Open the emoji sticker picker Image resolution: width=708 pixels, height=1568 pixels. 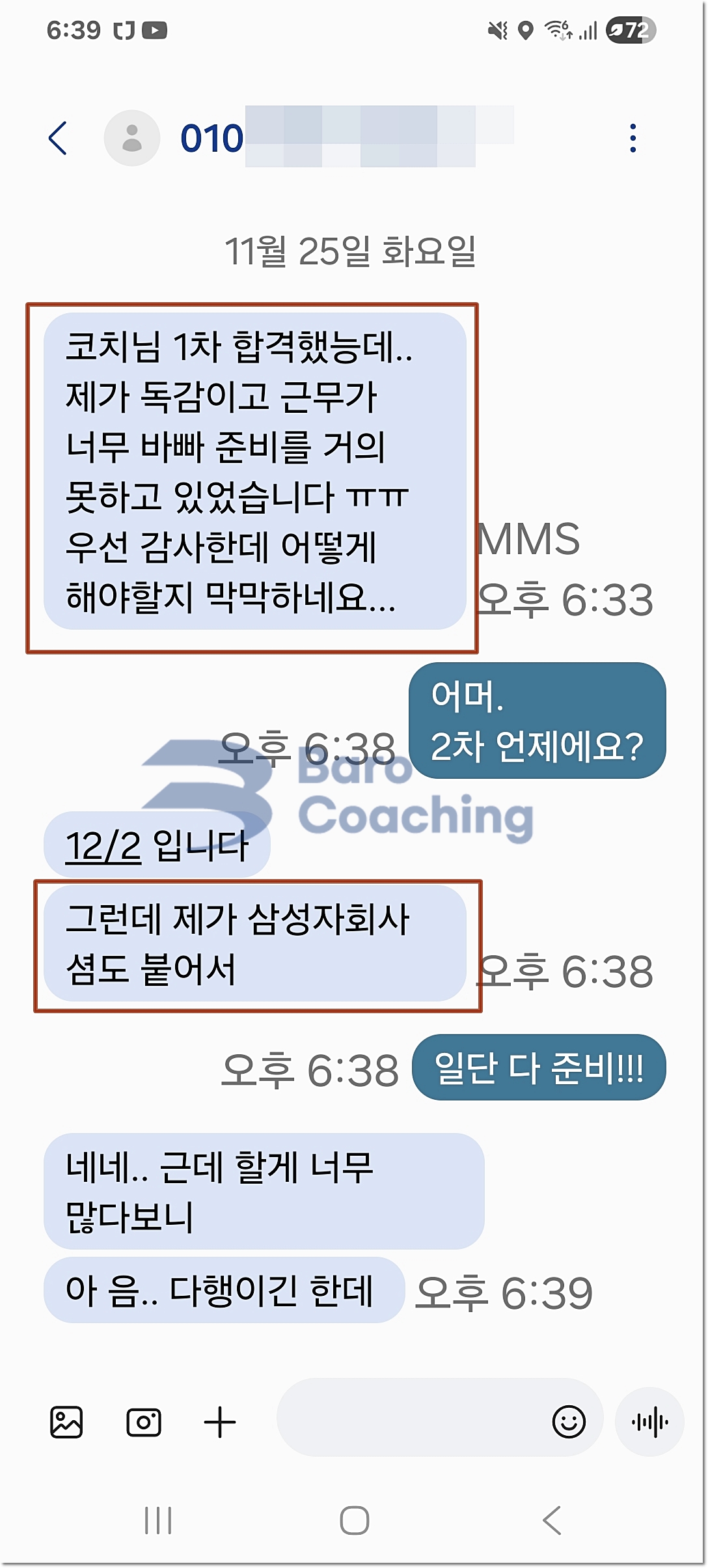click(569, 1421)
